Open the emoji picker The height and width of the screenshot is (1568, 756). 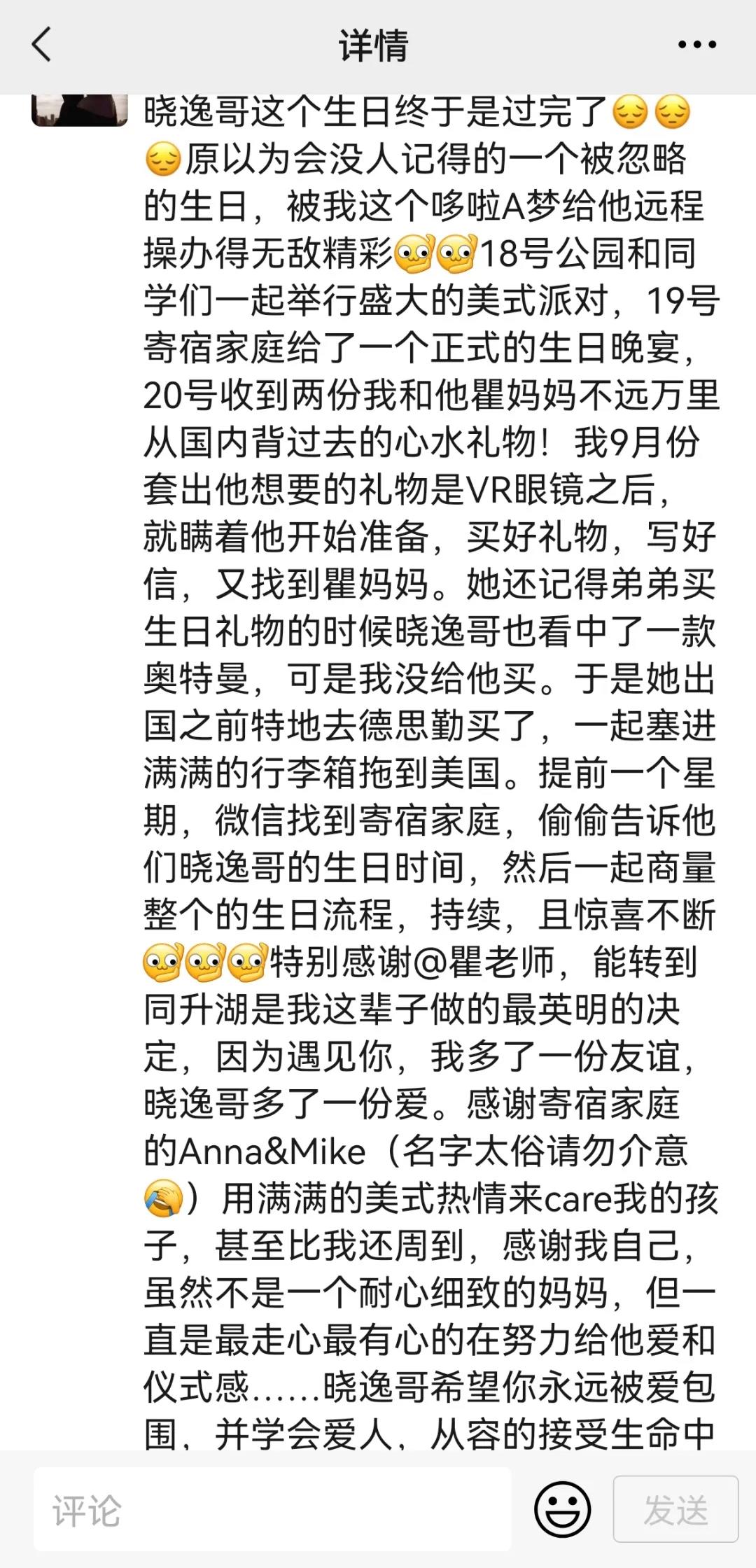(562, 1509)
